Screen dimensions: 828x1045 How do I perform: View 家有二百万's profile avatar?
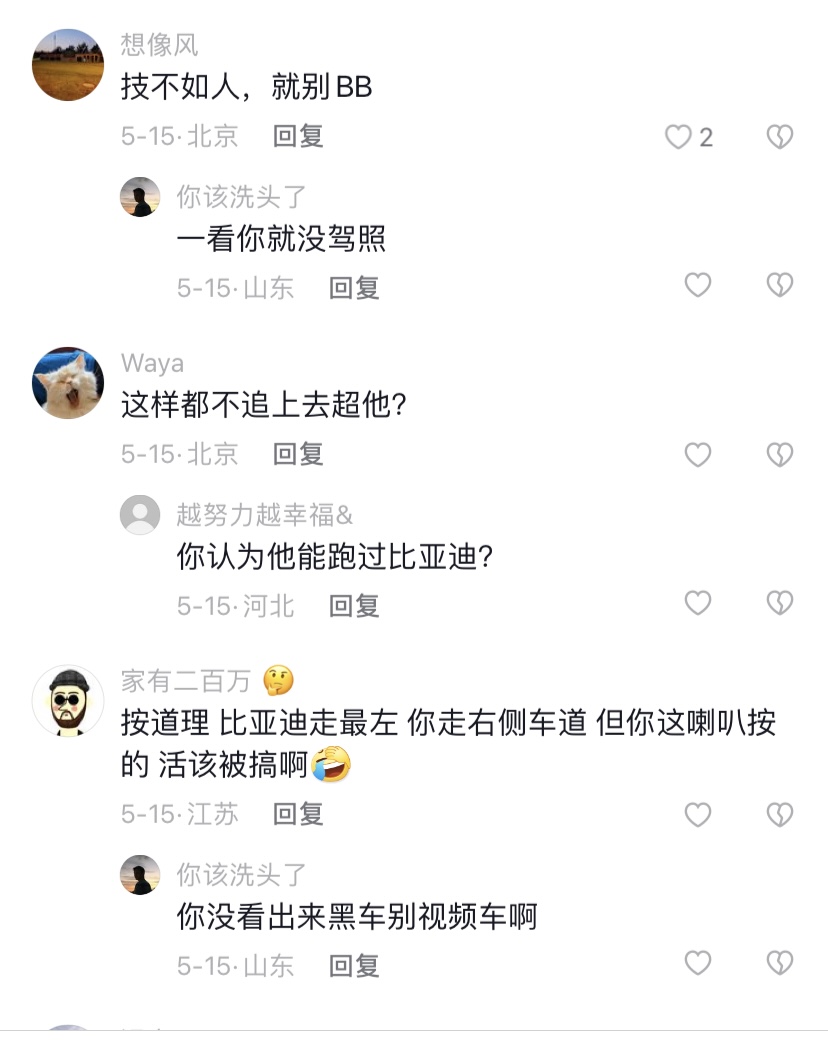click(68, 700)
